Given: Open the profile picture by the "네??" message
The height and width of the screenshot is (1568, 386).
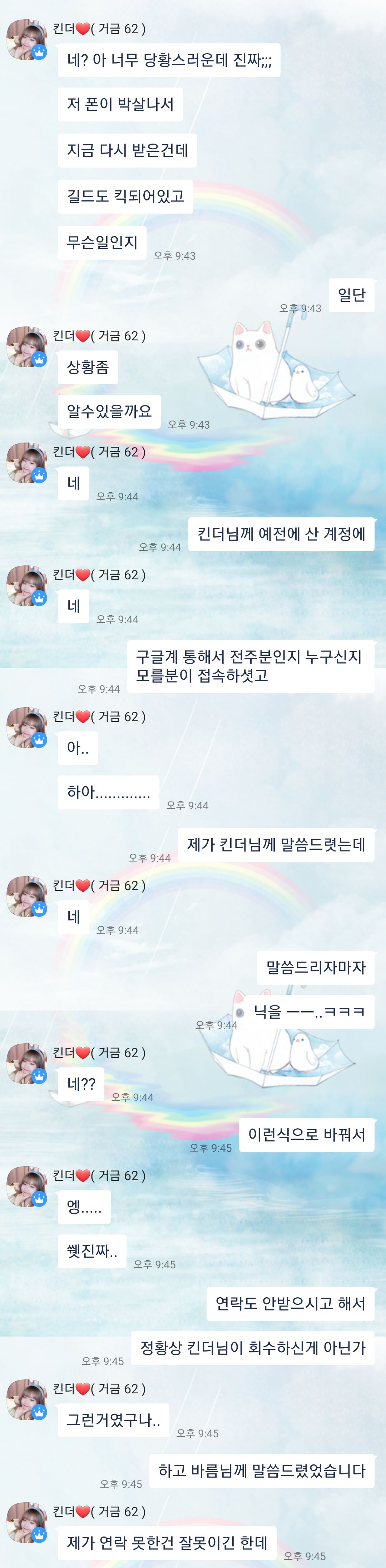Looking at the screenshot, I should [x=26, y=1063].
